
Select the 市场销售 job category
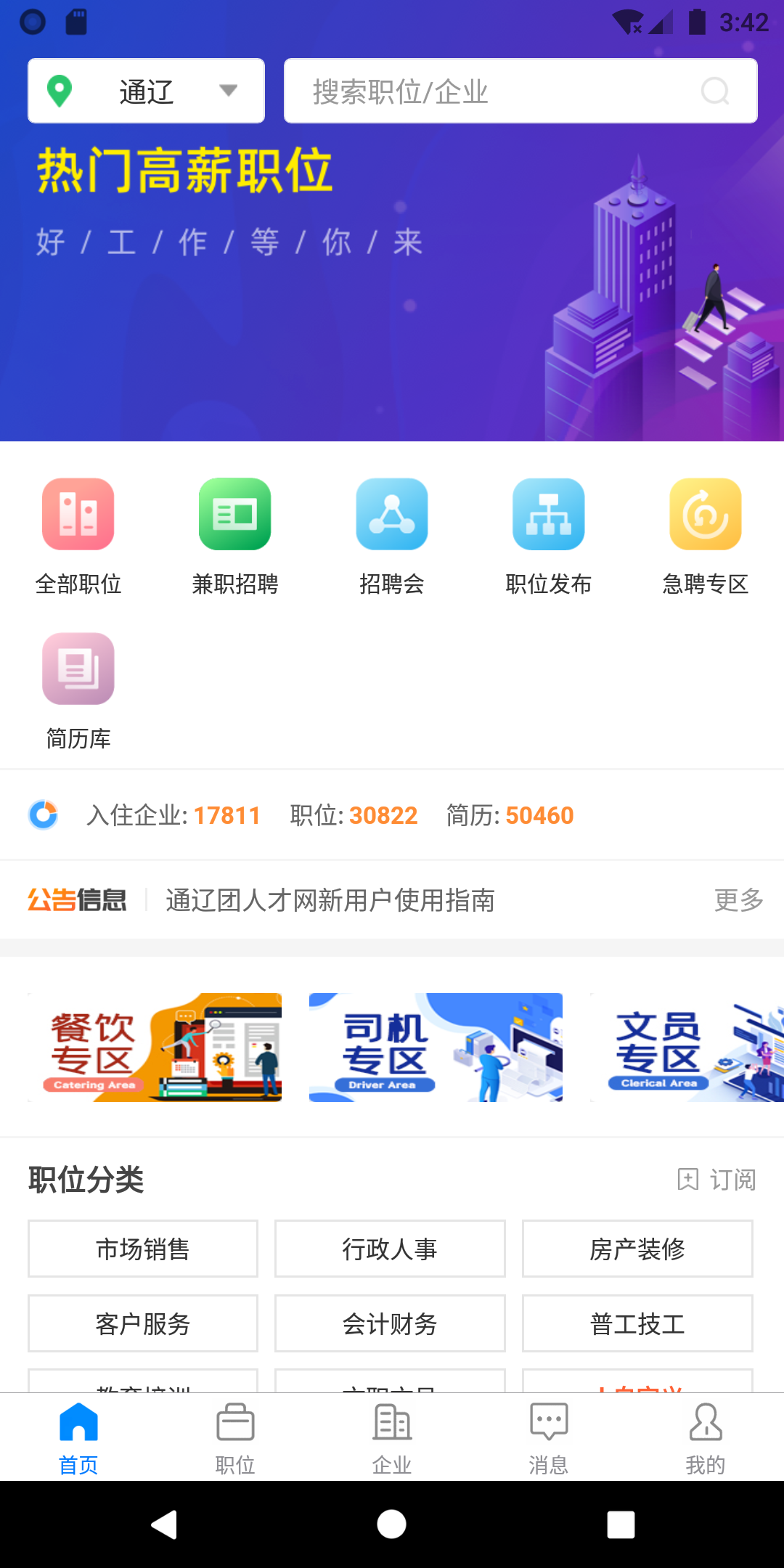click(142, 1249)
